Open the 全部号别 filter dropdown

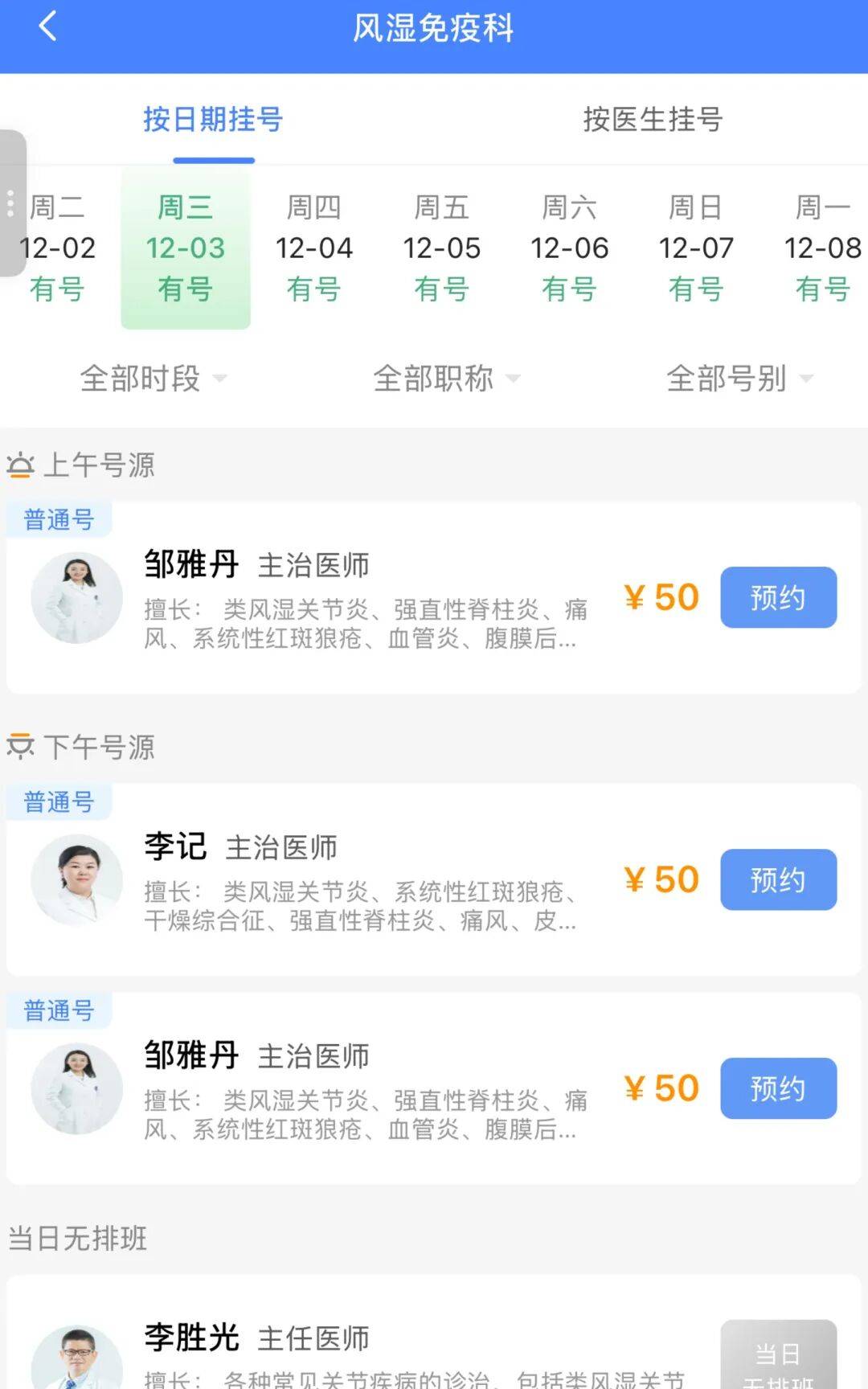[737, 379]
